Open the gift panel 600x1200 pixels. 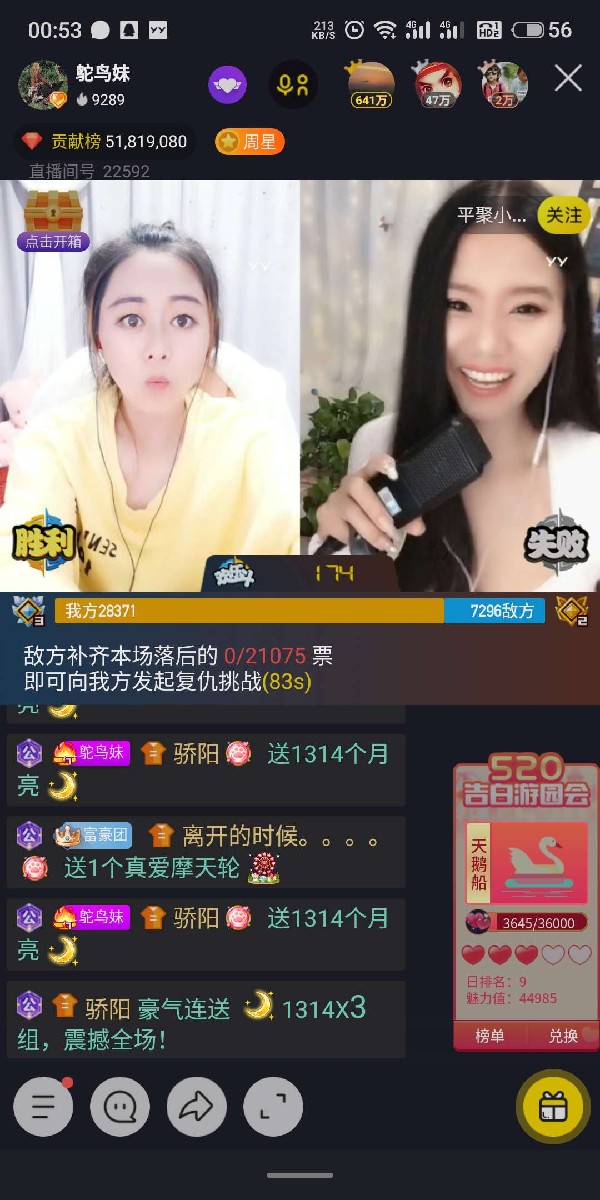click(x=552, y=1106)
